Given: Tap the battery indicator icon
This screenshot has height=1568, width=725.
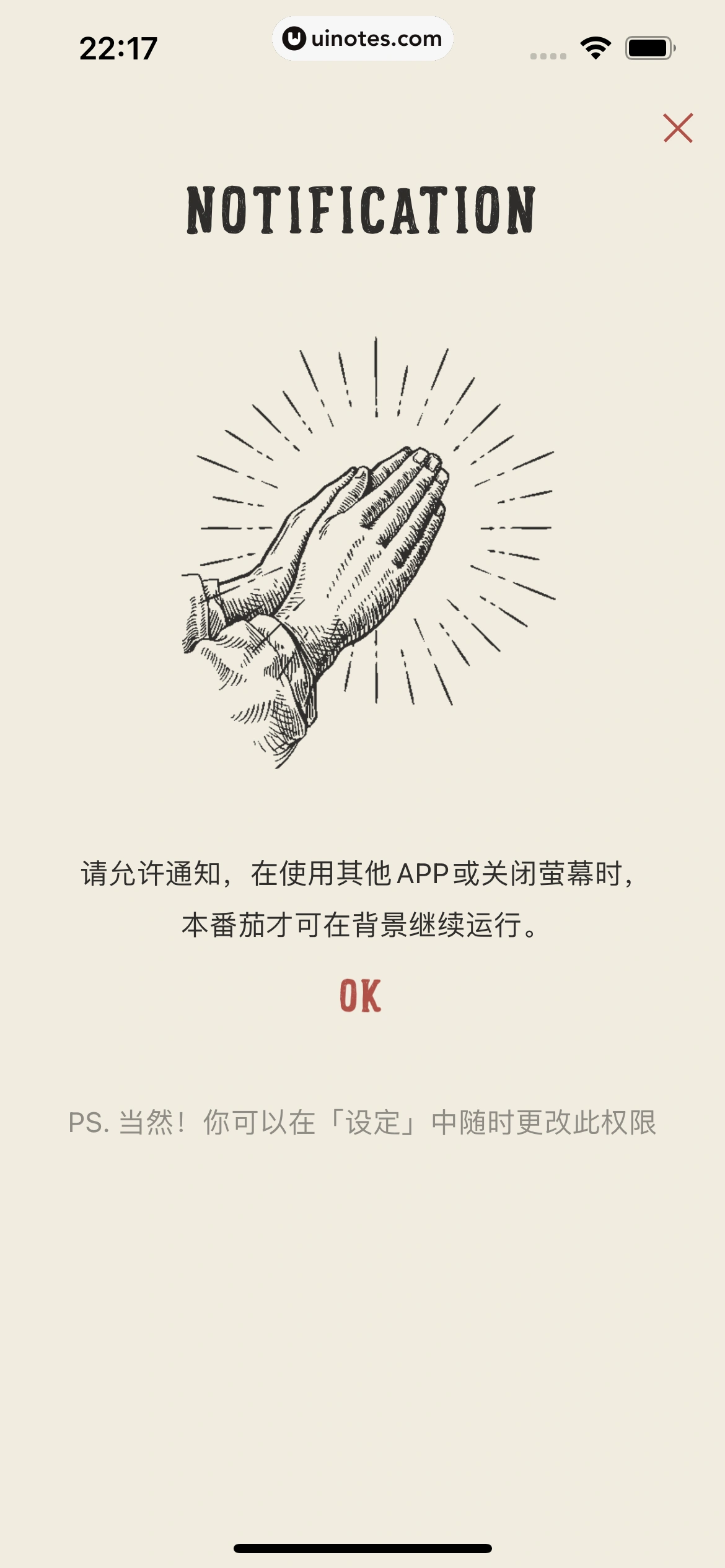Looking at the screenshot, I should pos(647,46).
